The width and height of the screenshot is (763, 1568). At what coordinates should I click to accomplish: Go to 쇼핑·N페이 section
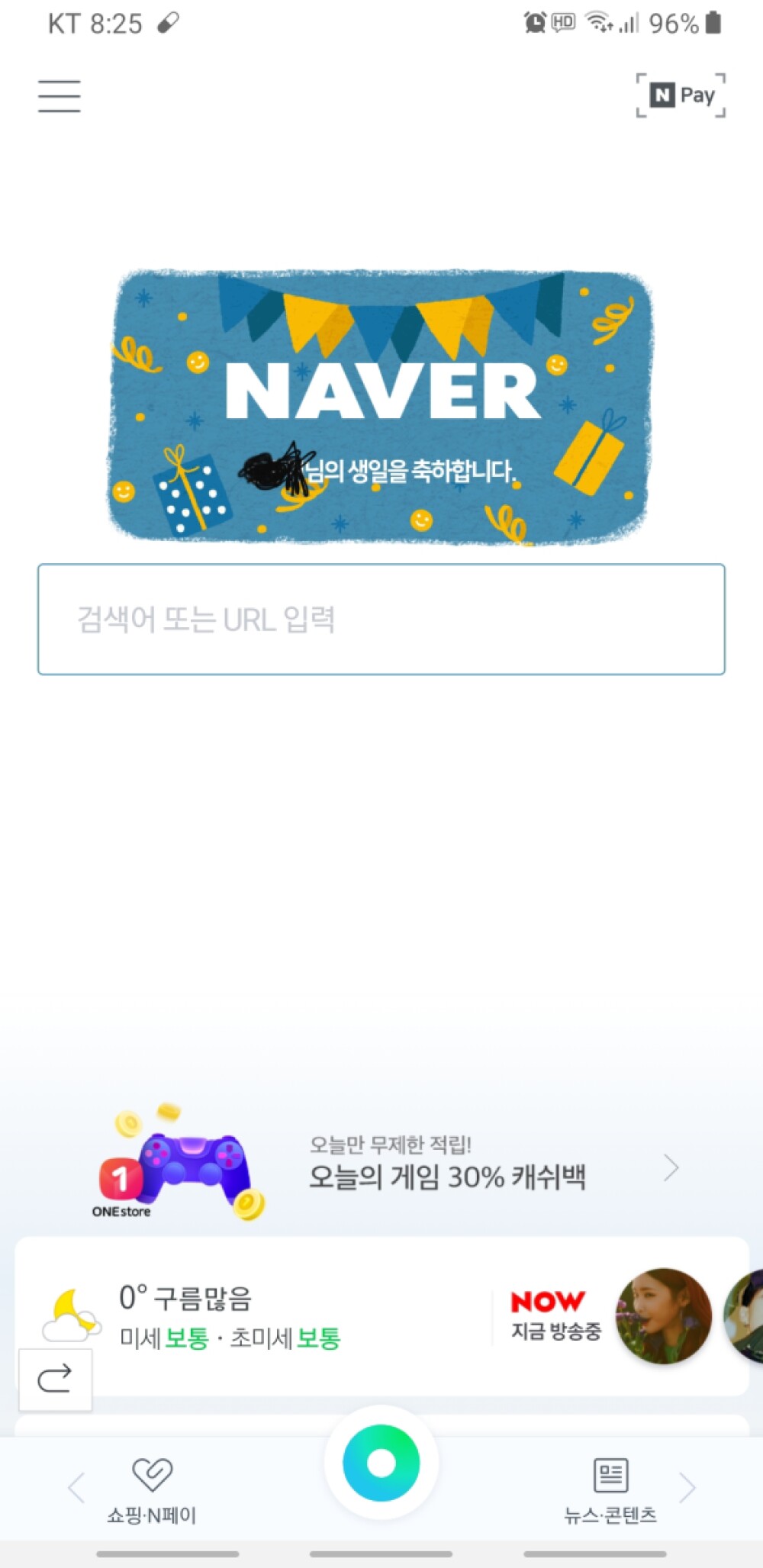152,1489
